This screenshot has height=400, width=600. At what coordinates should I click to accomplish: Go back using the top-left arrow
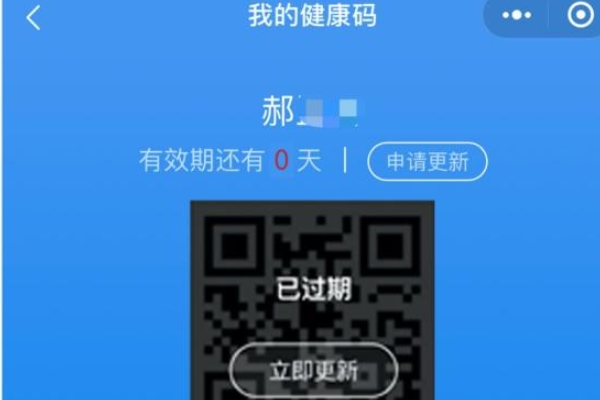click(x=33, y=17)
